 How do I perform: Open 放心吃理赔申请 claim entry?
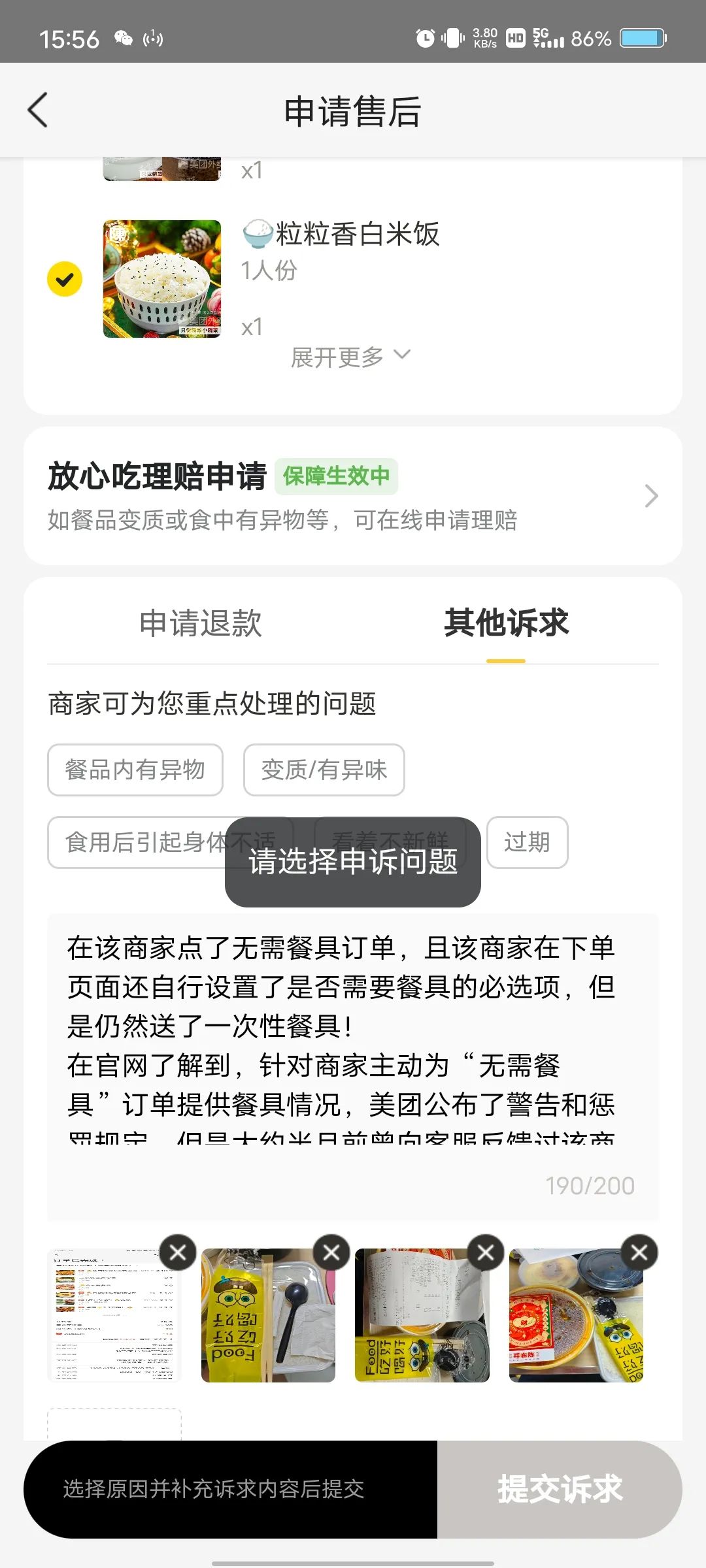click(353, 495)
